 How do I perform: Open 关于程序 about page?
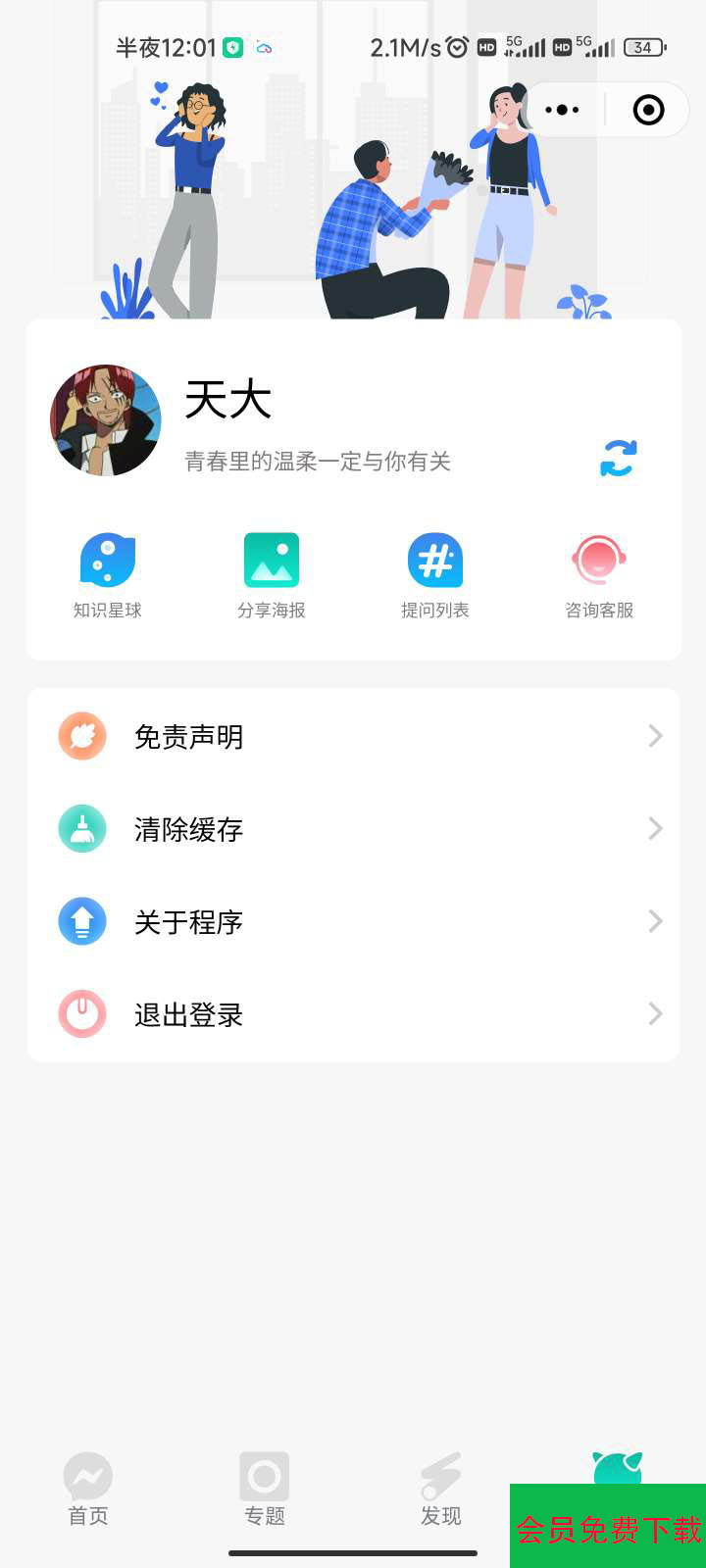[353, 921]
